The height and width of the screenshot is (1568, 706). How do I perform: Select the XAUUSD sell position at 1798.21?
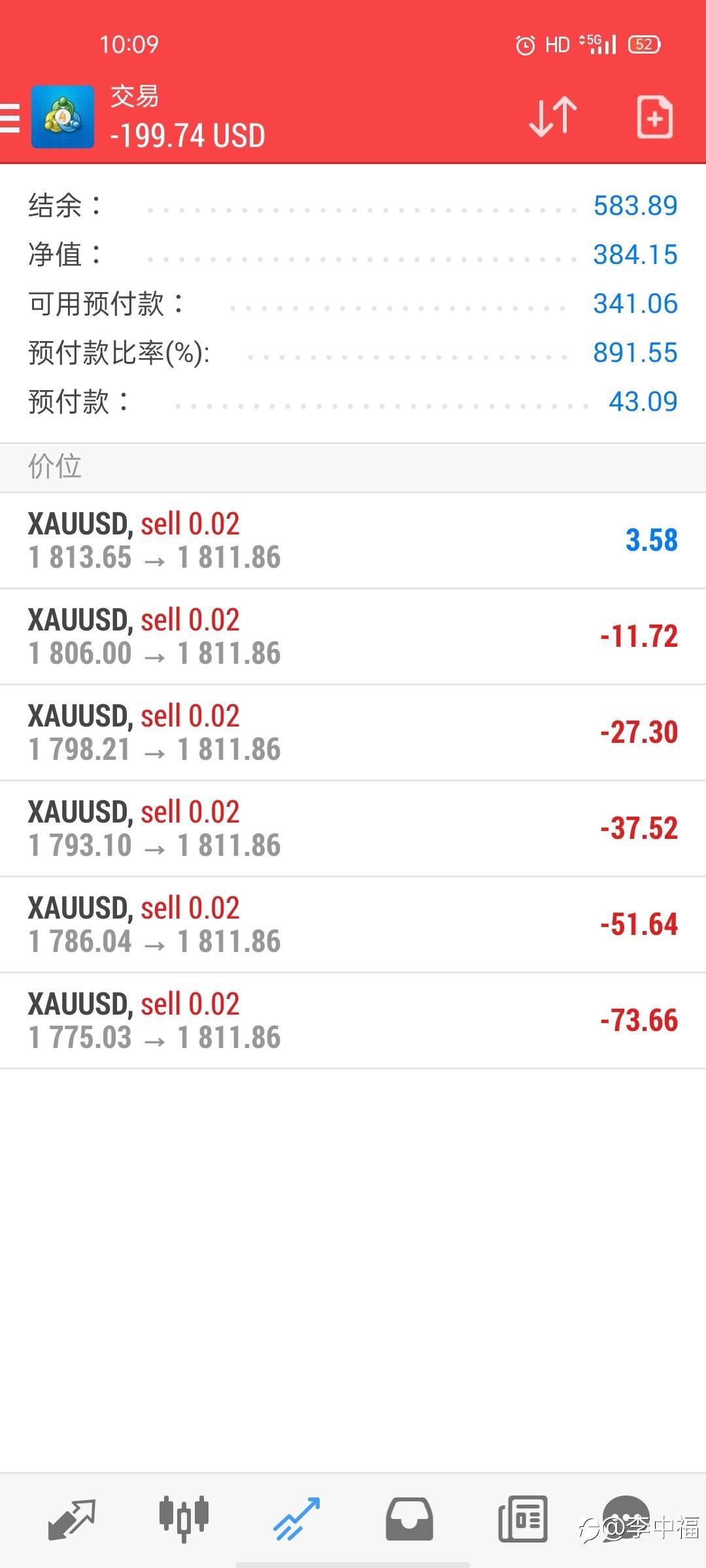point(353,732)
